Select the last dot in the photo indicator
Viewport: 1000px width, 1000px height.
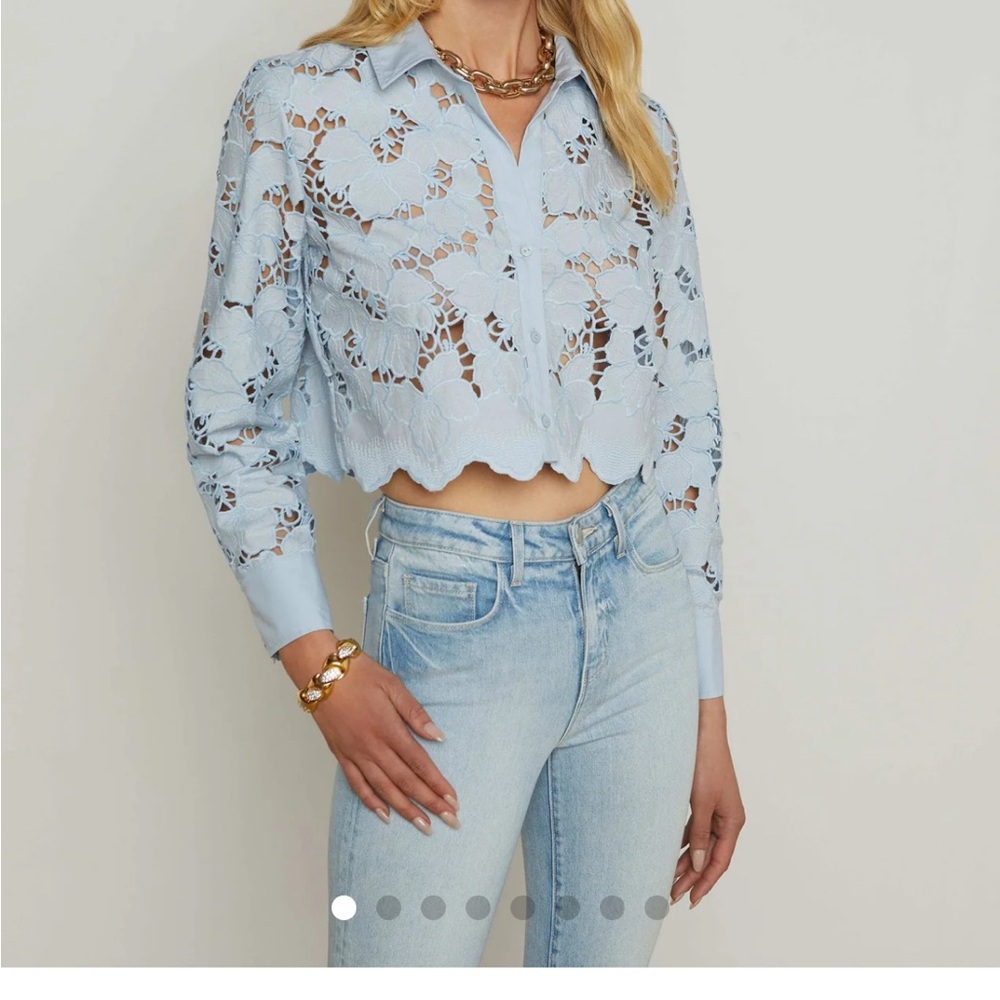point(656,907)
